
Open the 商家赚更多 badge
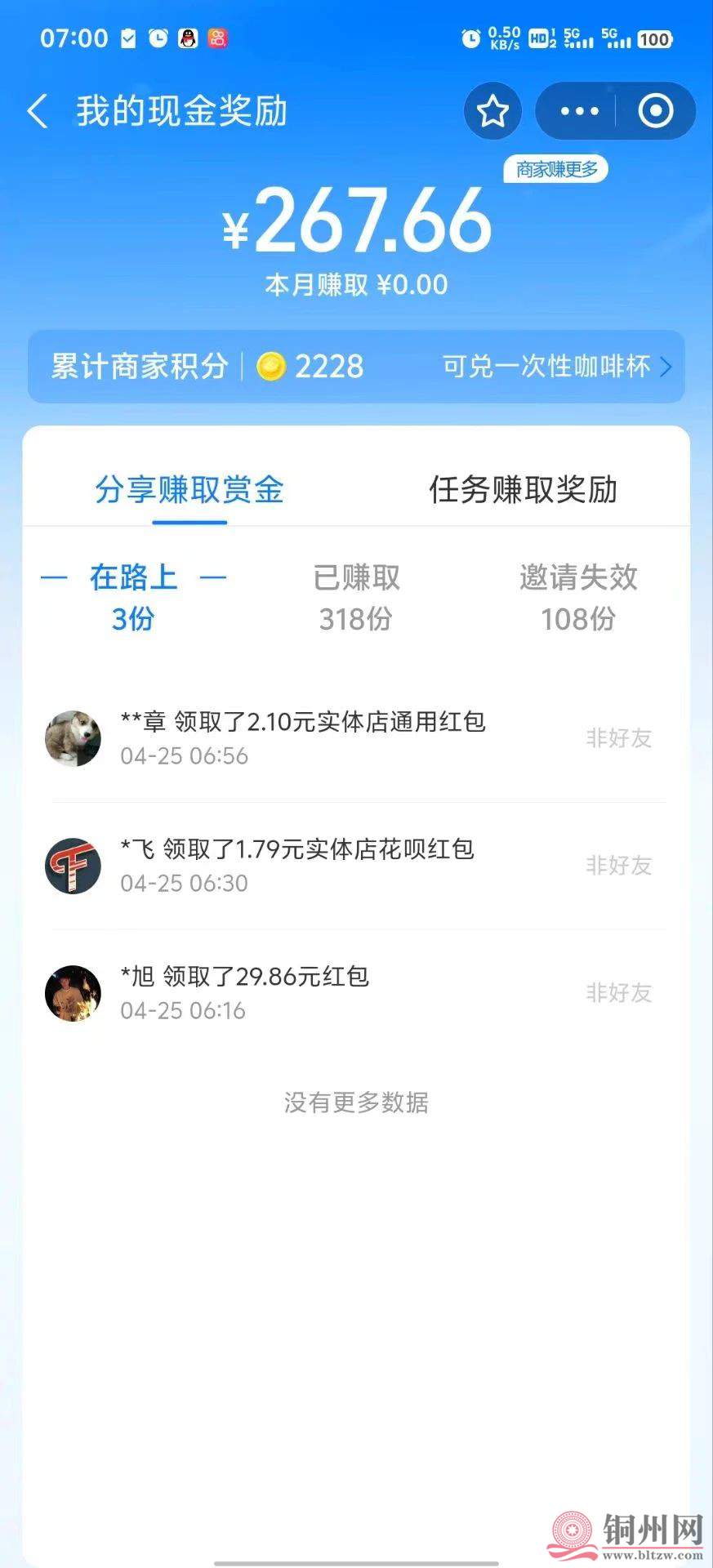tap(556, 169)
